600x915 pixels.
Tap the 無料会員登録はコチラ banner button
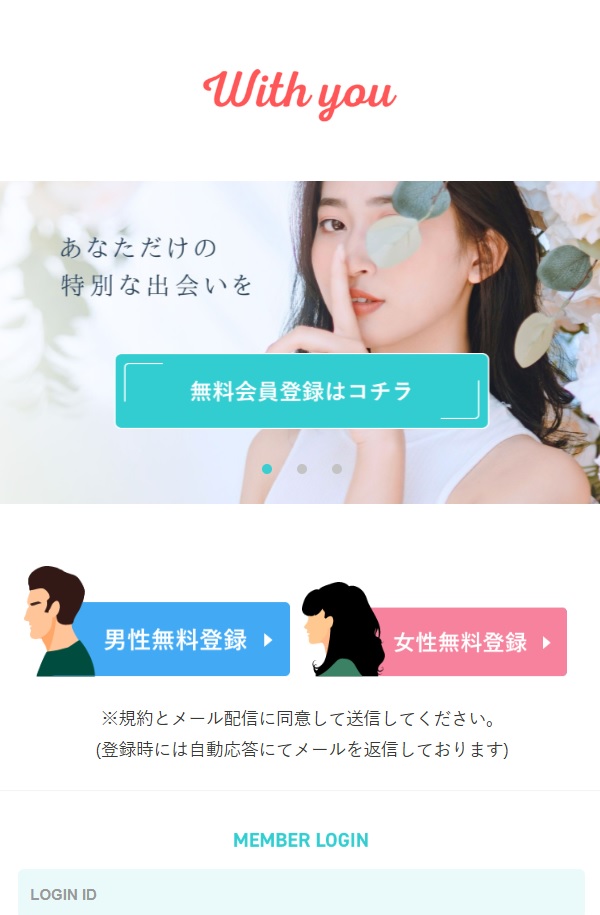pos(301,391)
